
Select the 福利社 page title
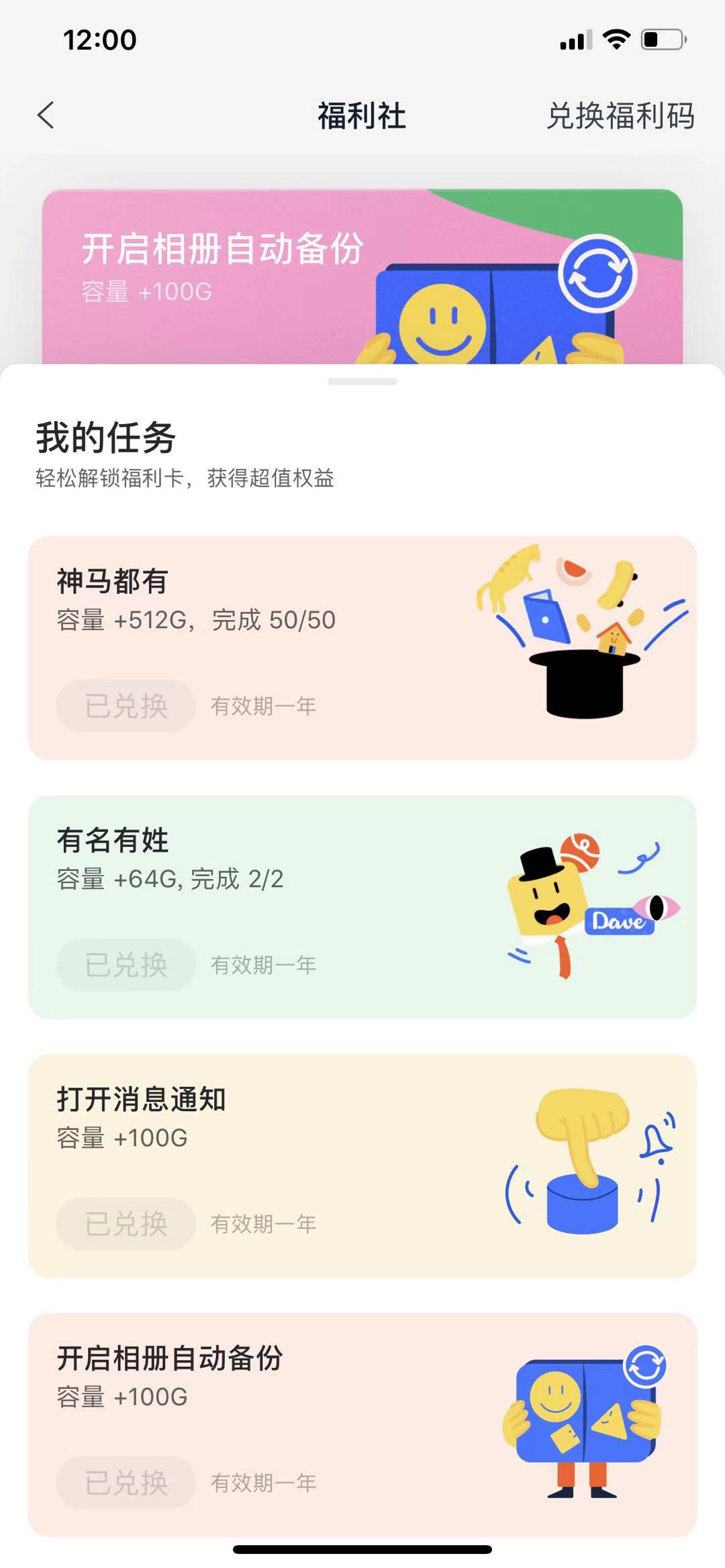tap(362, 115)
